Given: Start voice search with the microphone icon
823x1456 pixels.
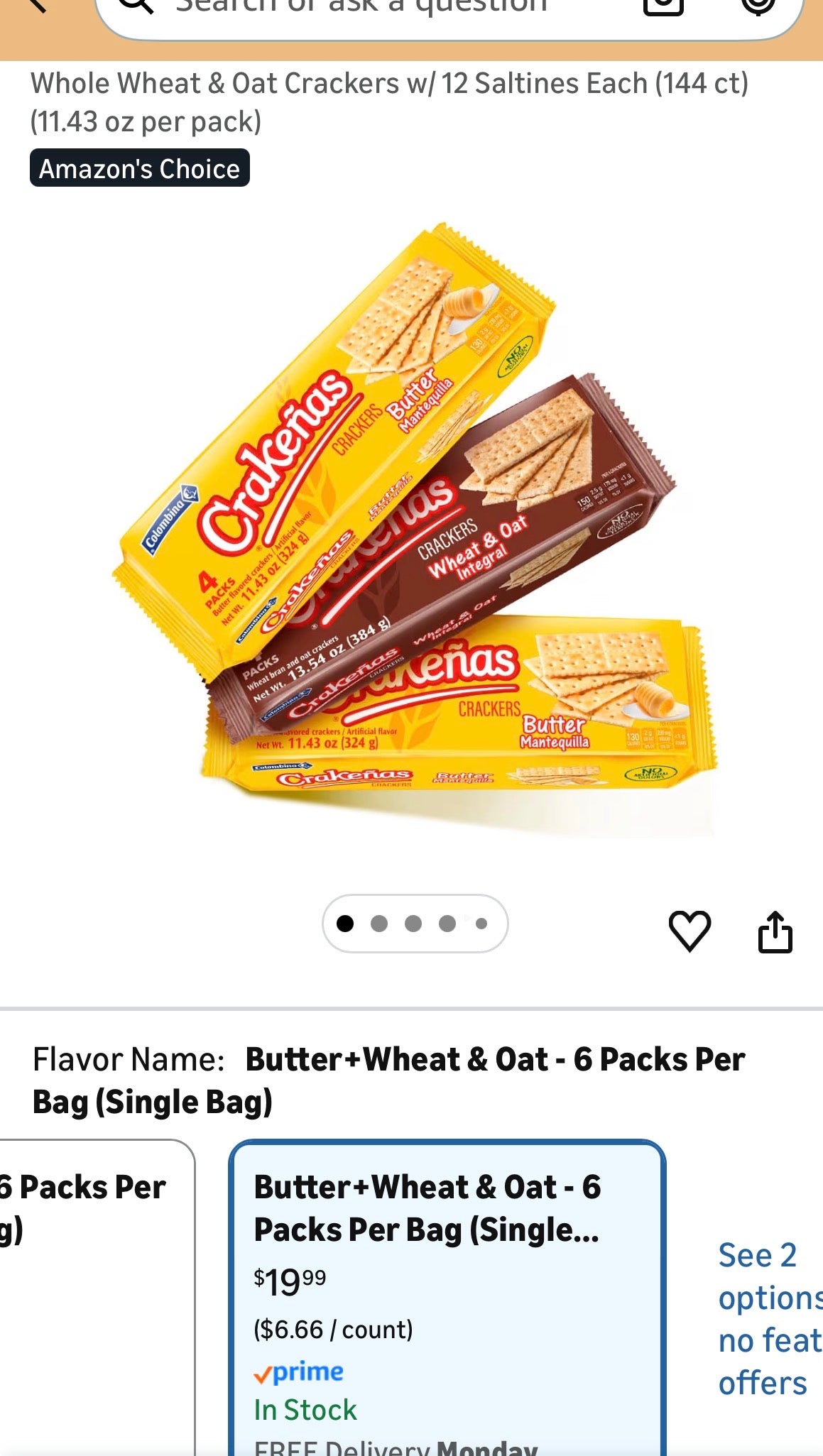Looking at the screenshot, I should 758,6.
